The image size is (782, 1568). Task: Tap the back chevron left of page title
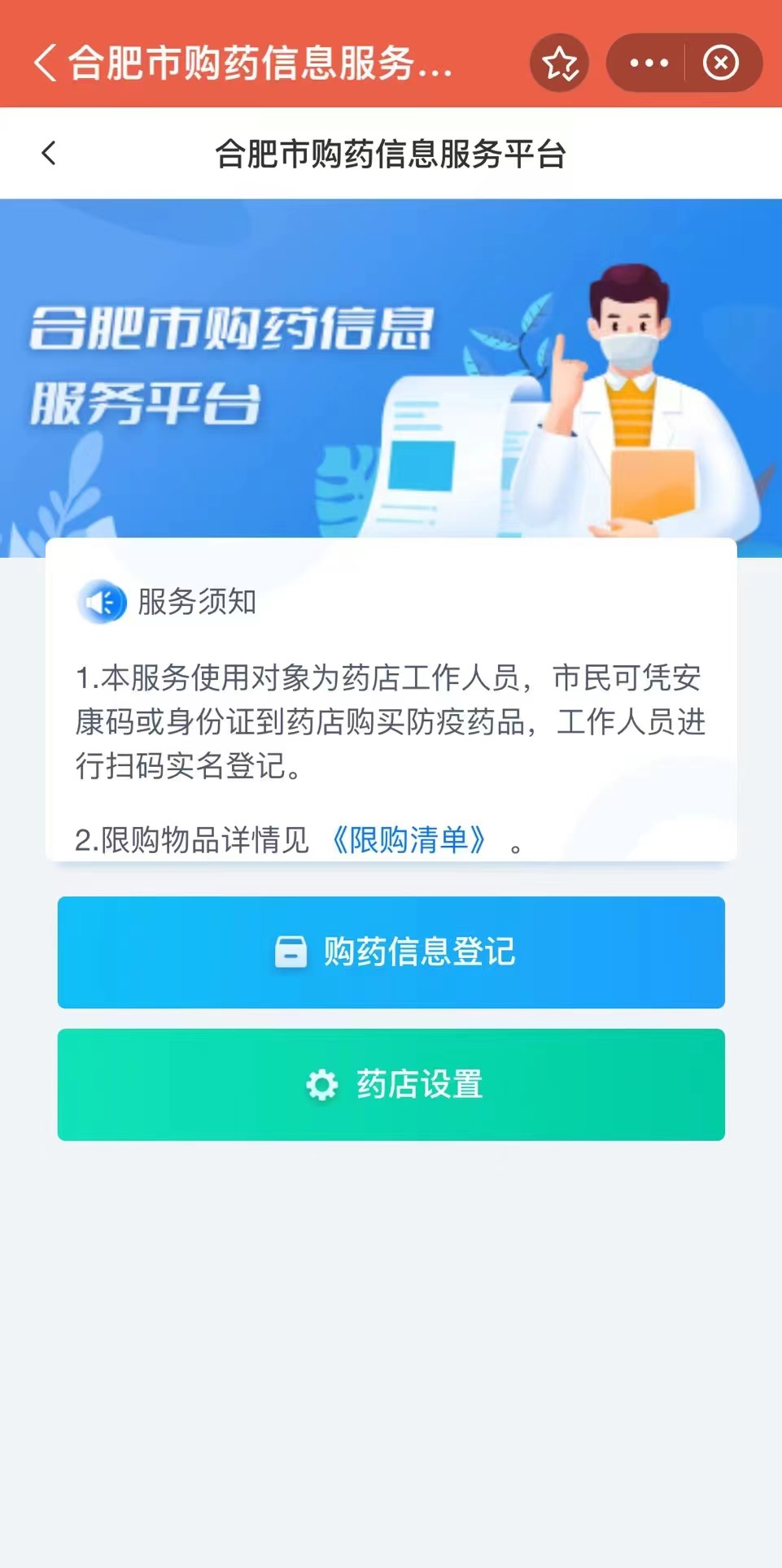(x=49, y=153)
